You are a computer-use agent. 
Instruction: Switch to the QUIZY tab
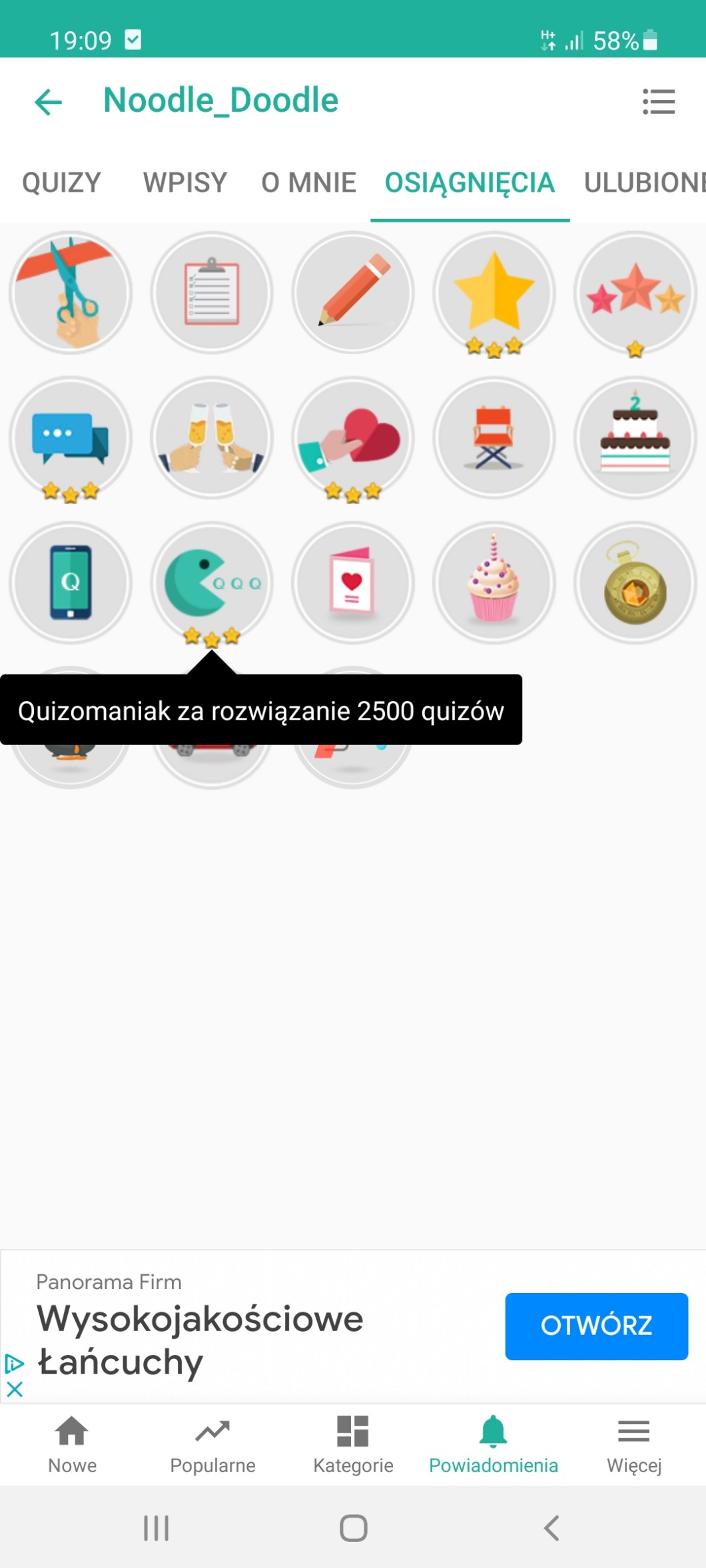61,182
